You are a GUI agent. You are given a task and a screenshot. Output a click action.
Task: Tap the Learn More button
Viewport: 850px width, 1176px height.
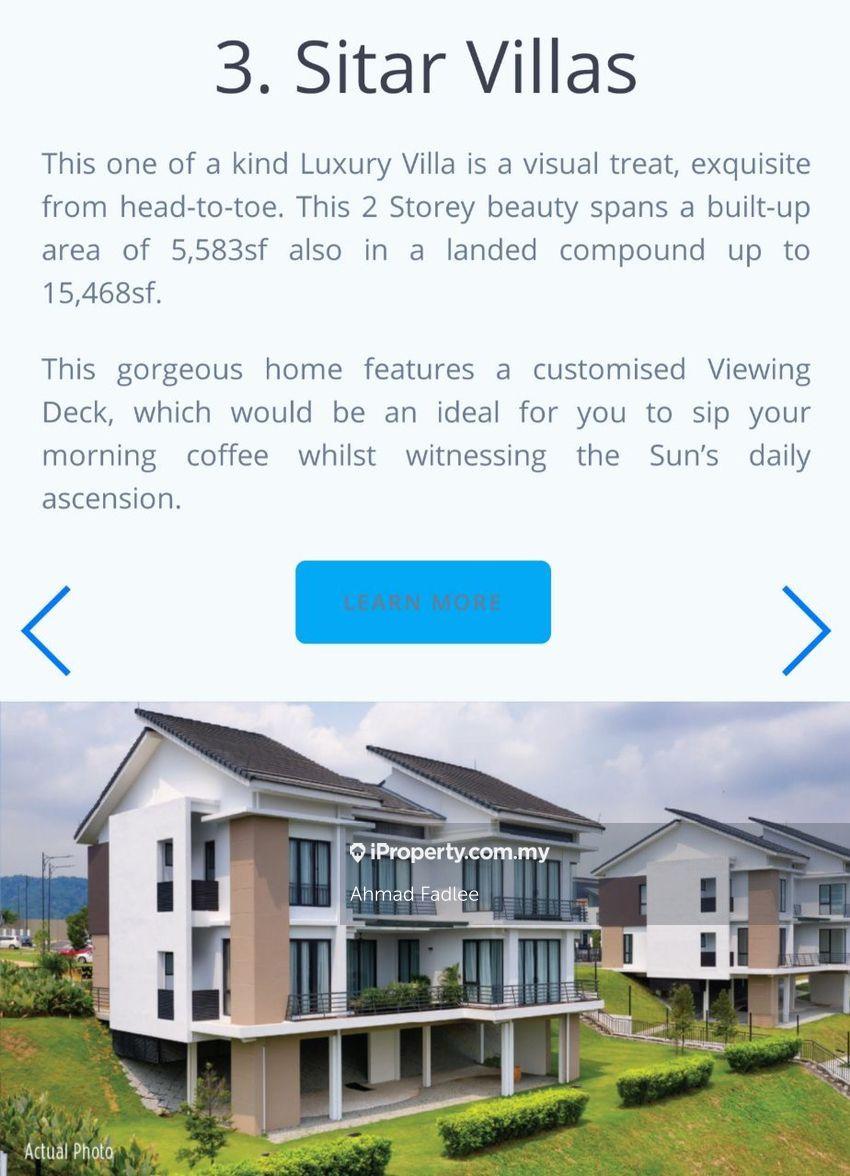(x=423, y=602)
